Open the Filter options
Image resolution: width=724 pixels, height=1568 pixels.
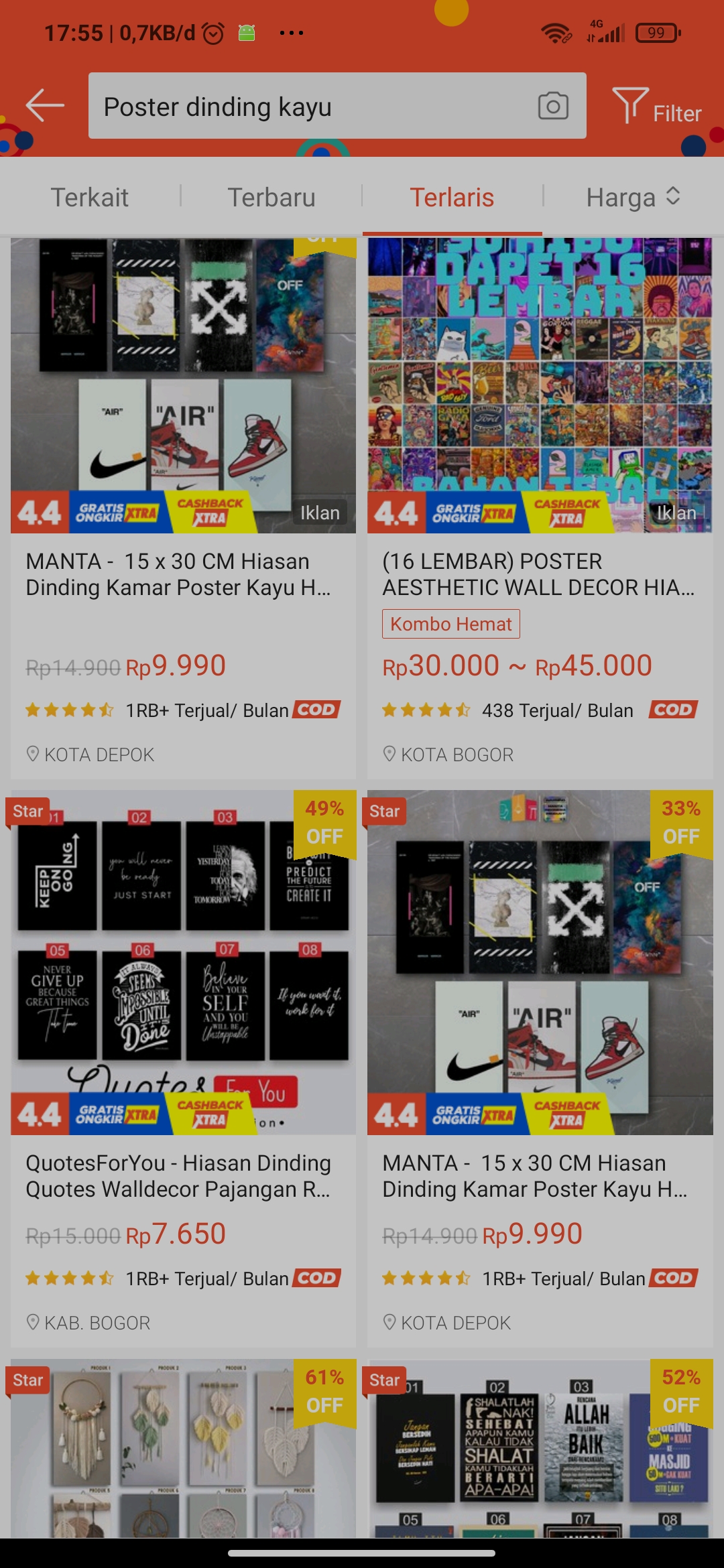coord(658,107)
